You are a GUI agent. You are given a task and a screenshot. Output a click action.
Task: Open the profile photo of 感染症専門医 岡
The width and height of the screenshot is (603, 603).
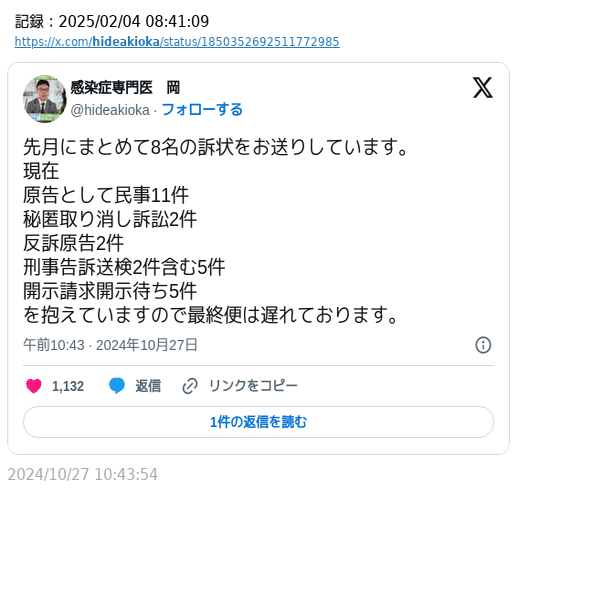tap(45, 98)
